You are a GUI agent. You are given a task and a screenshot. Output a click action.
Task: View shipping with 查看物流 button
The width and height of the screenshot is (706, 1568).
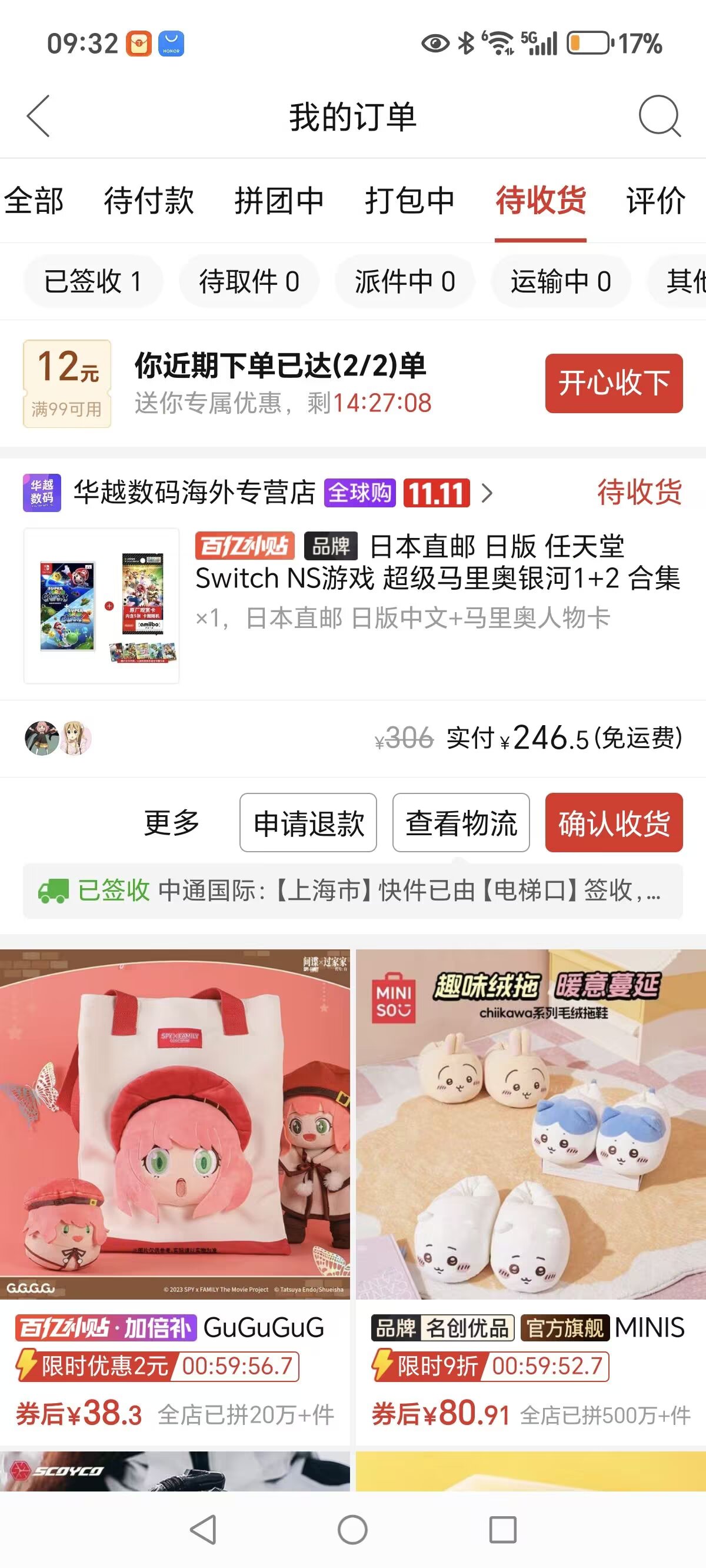click(461, 822)
